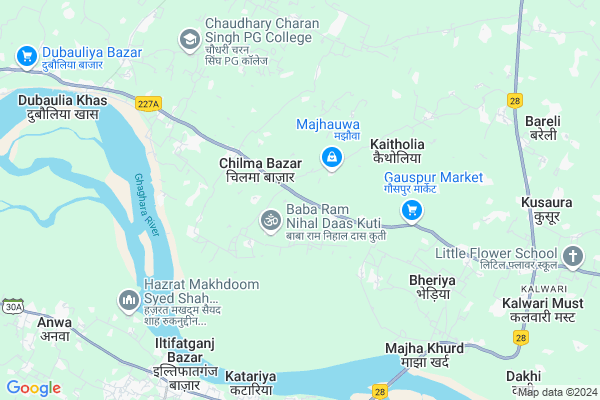Open the Google logo link
Viewport: 600px width, 400px height.
(34, 387)
